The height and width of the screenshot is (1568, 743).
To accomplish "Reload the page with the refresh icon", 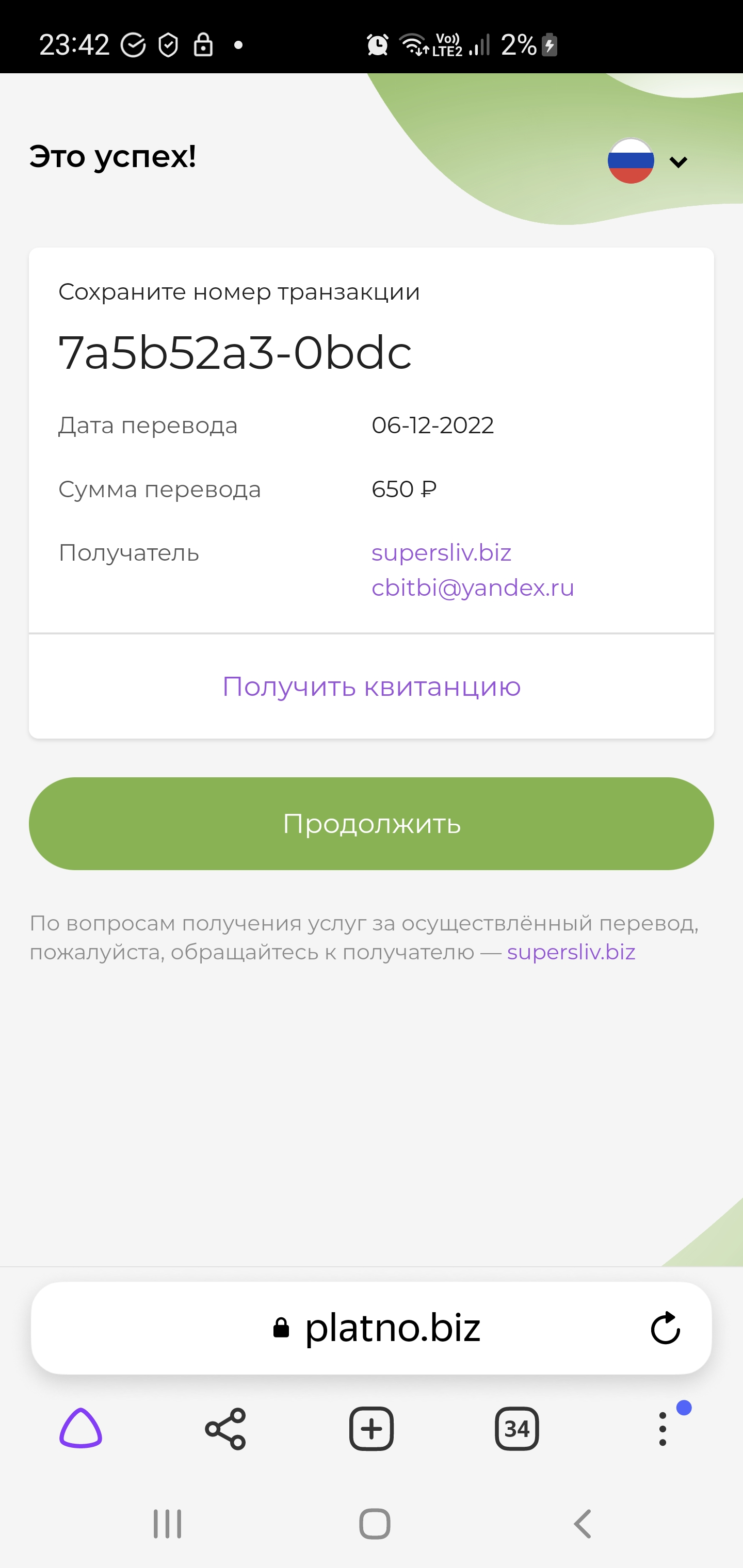I will click(x=665, y=1328).
